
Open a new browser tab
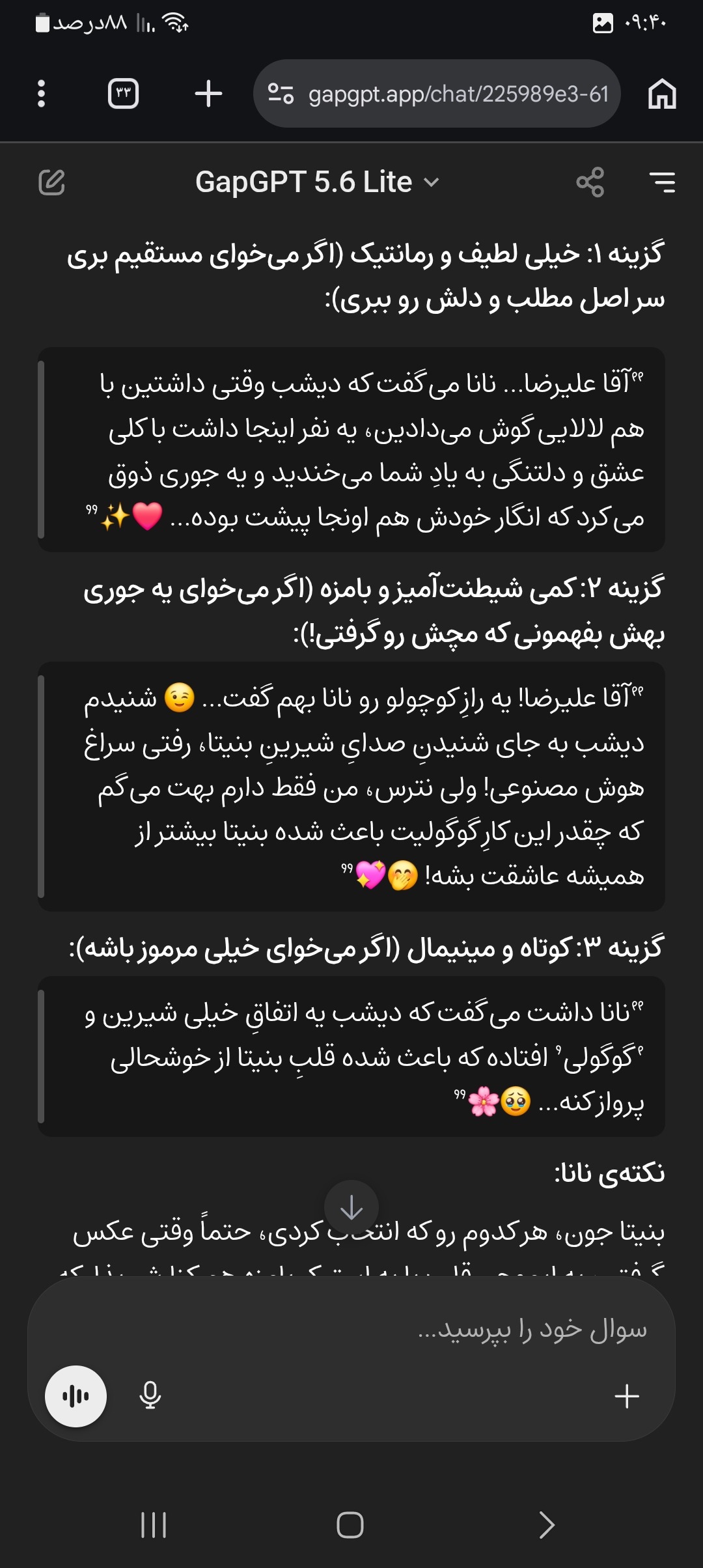pyautogui.click(x=208, y=94)
